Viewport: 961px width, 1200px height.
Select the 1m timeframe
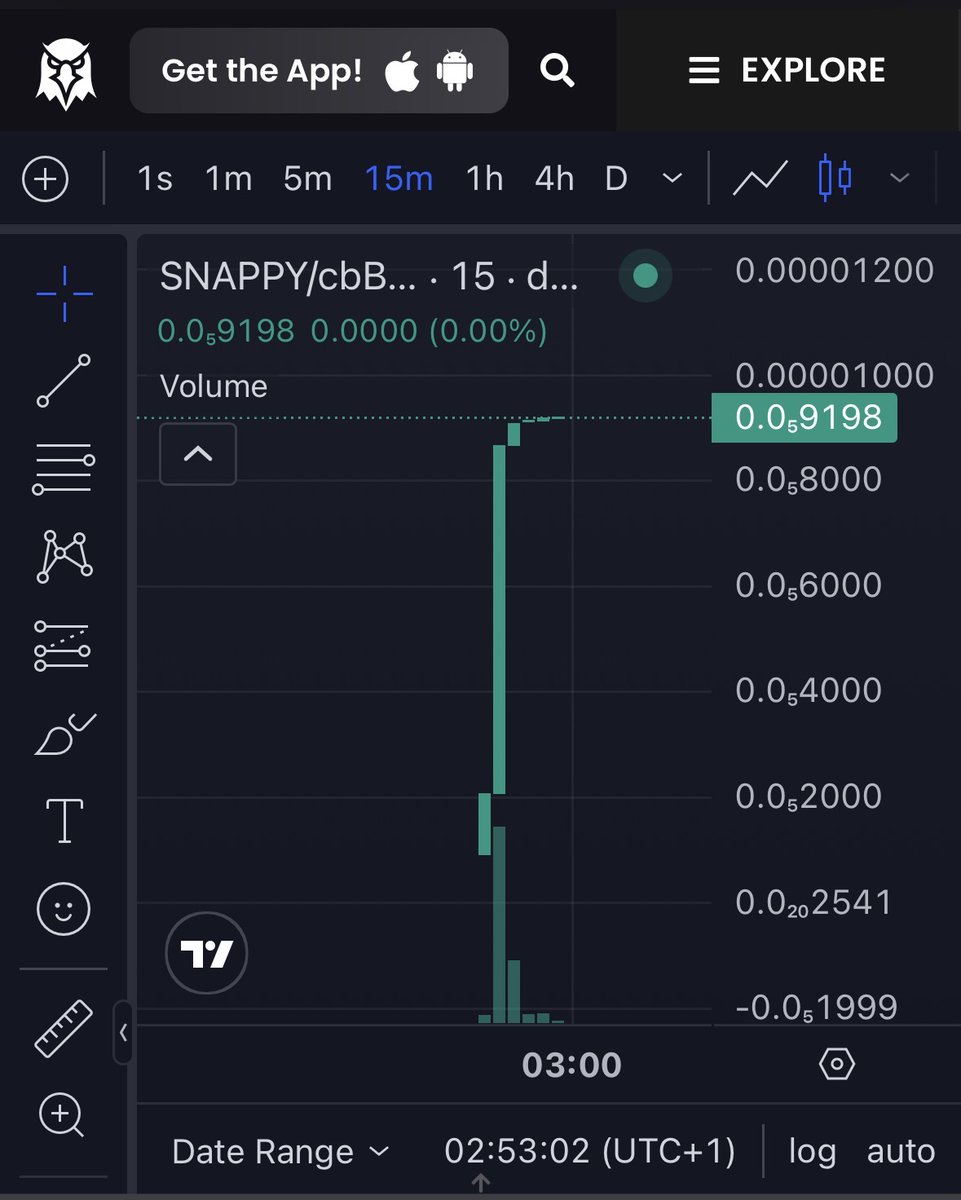228,179
